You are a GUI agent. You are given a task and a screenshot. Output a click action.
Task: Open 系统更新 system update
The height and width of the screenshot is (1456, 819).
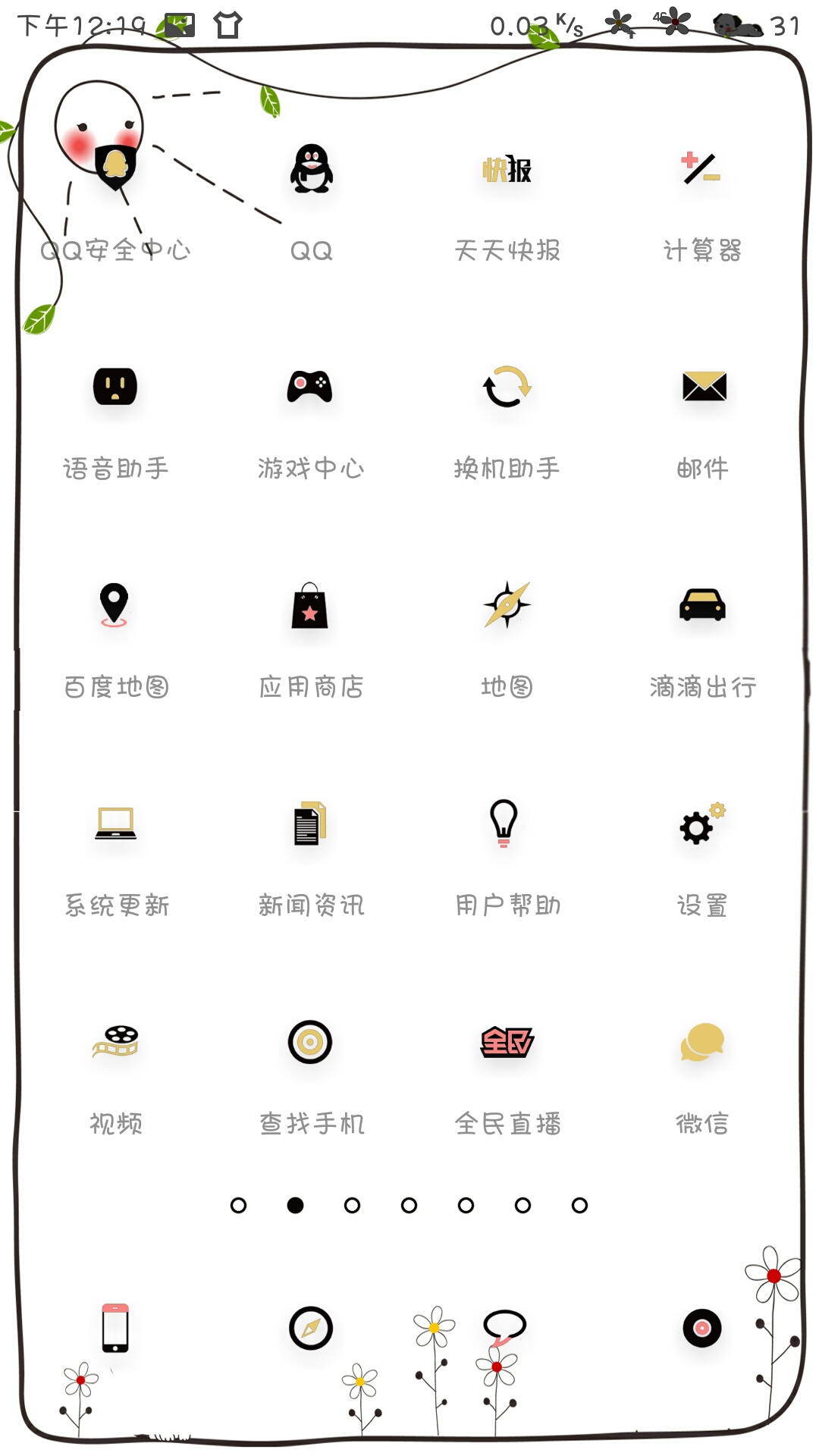[115, 824]
